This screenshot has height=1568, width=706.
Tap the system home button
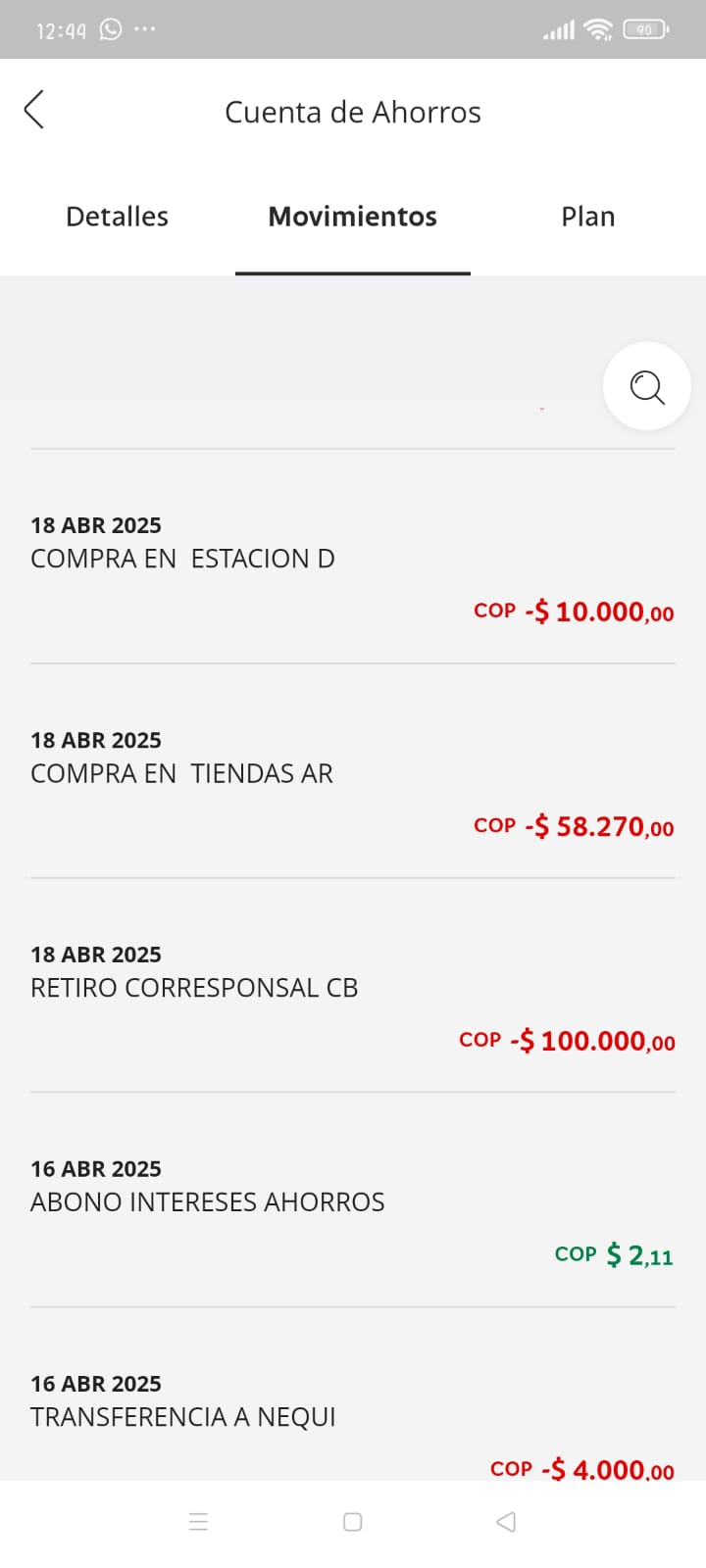coord(353,1522)
